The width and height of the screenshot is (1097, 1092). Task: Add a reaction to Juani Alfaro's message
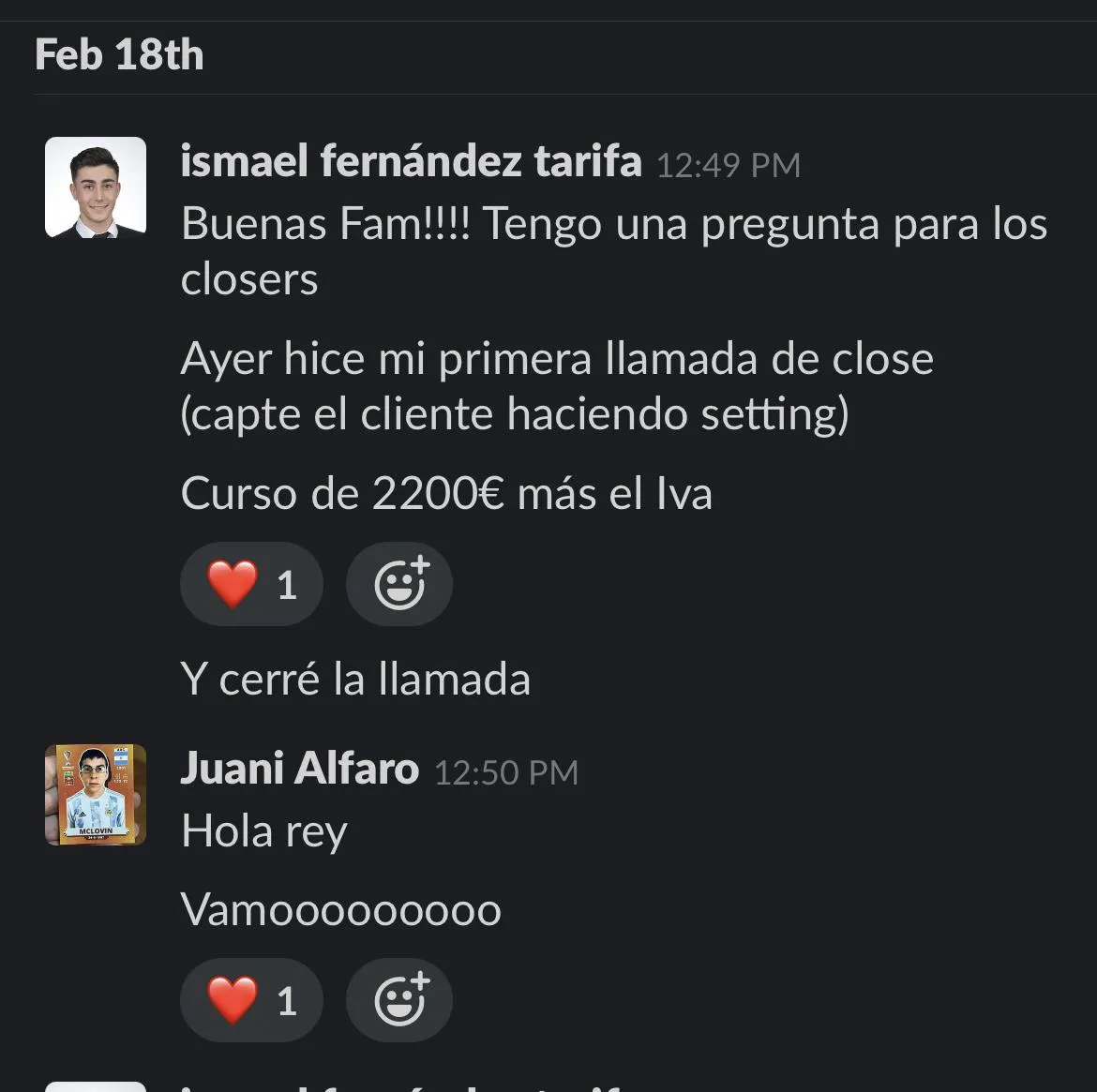click(399, 1000)
